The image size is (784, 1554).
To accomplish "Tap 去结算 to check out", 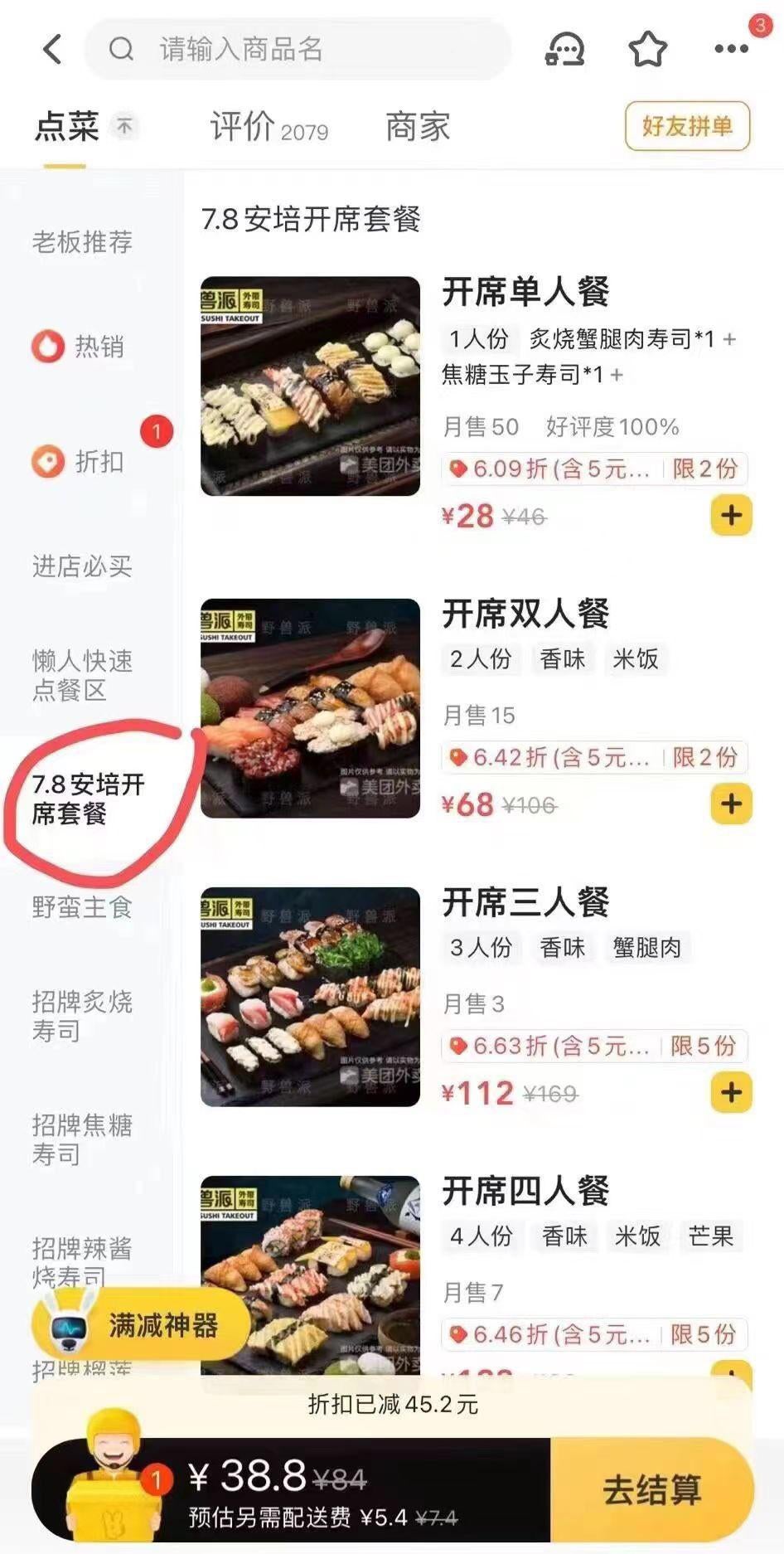I will (652, 1489).
